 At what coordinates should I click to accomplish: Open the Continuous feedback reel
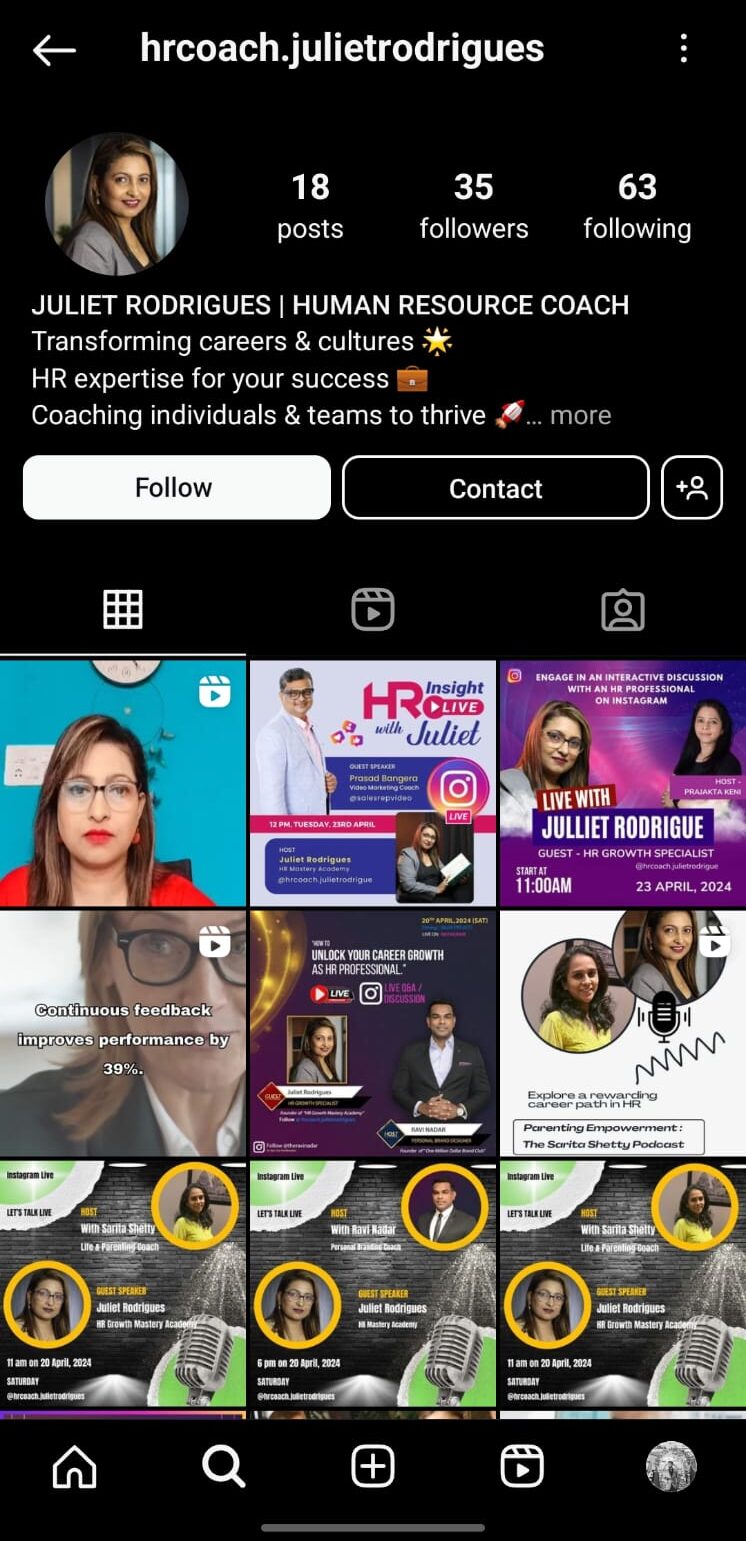123,1033
